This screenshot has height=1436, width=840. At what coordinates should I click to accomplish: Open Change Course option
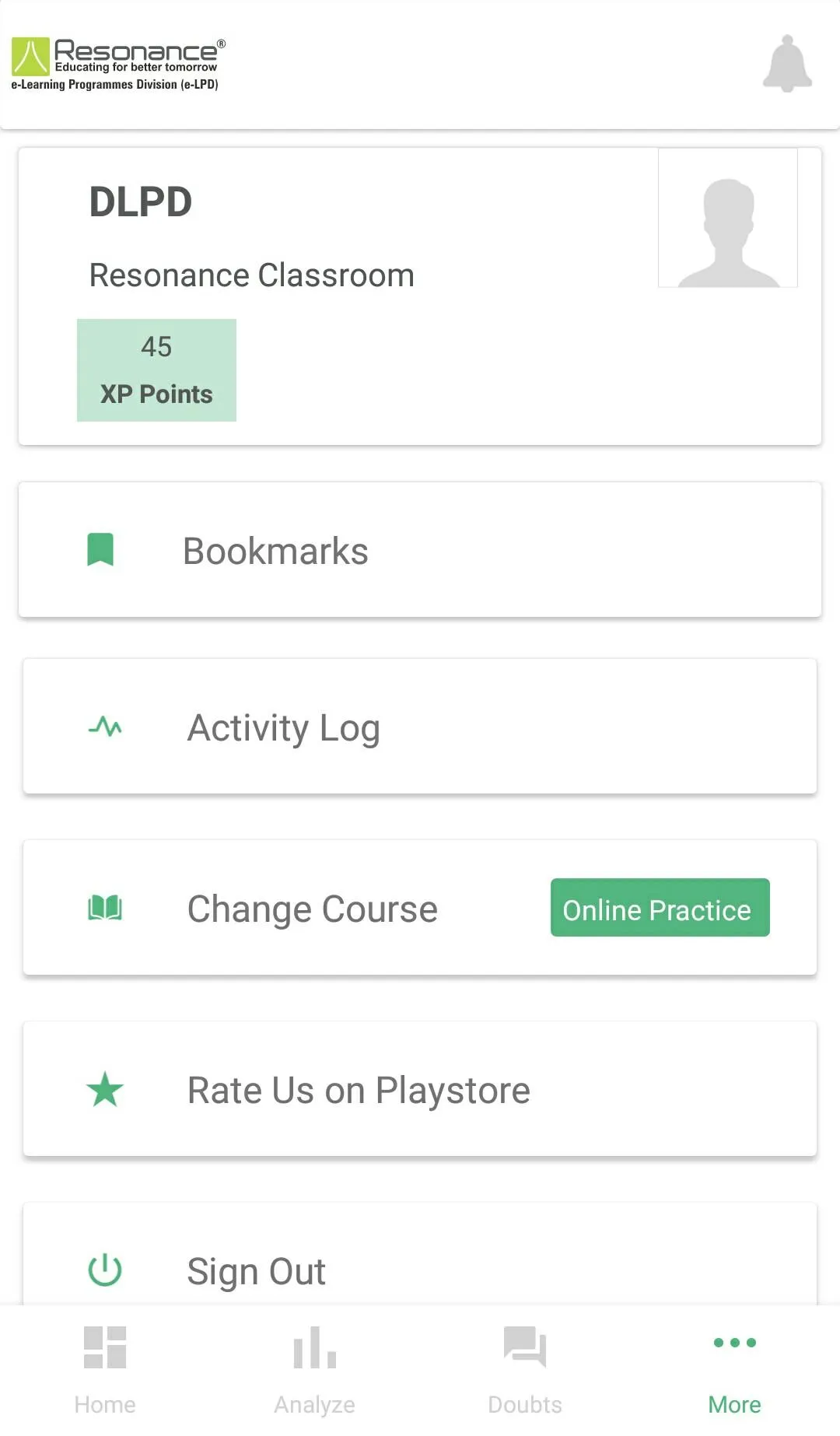[x=312, y=908]
